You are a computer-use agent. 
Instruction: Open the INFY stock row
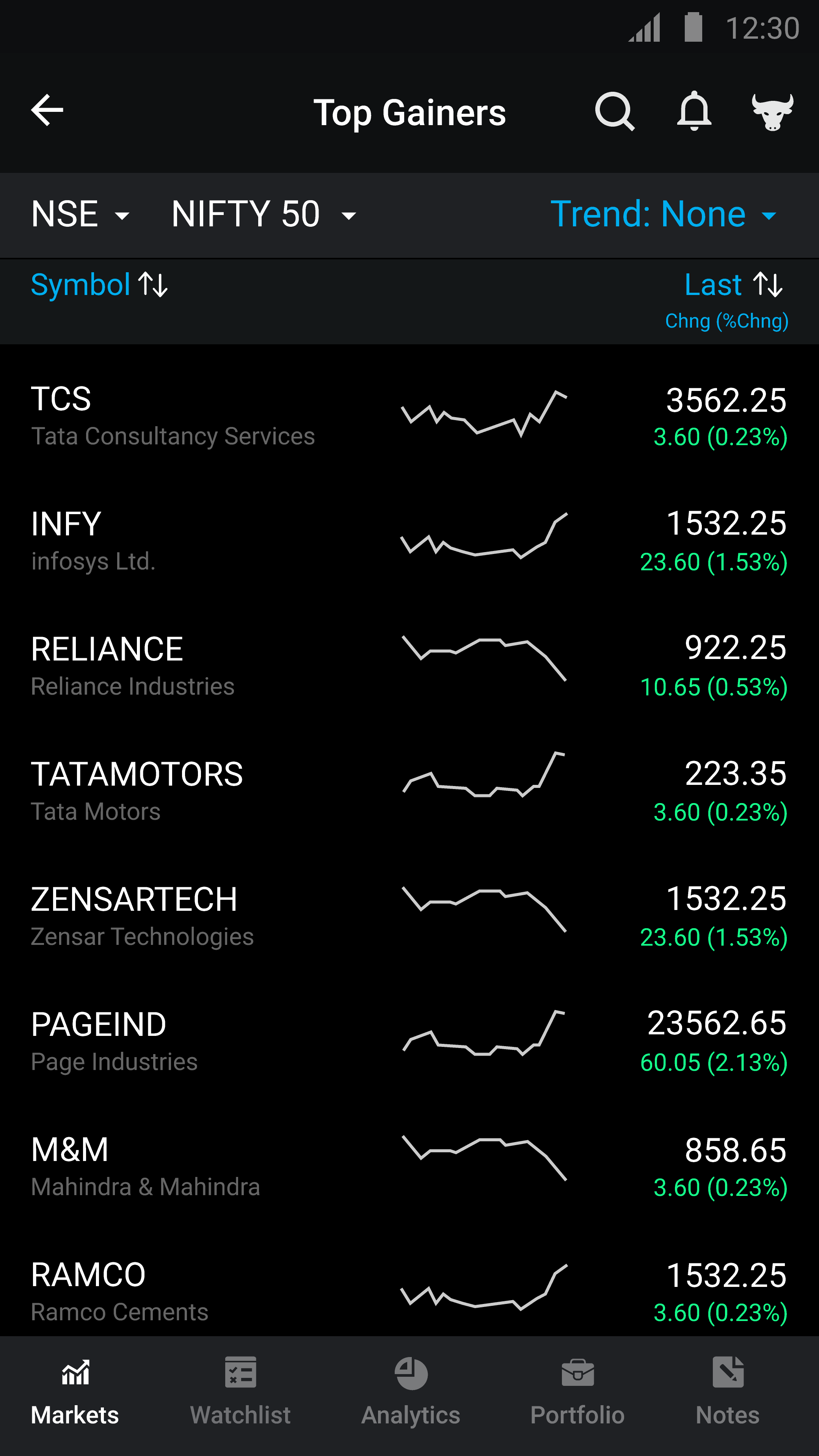[x=409, y=541]
